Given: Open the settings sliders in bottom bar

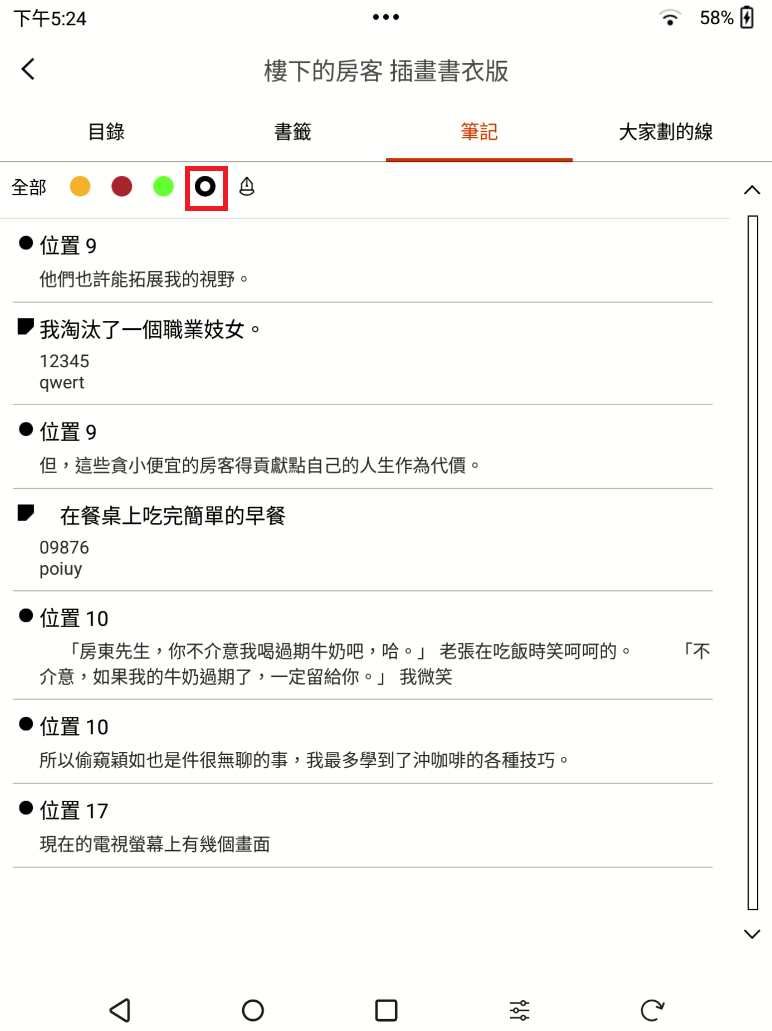Looking at the screenshot, I should pyautogui.click(x=519, y=1010).
